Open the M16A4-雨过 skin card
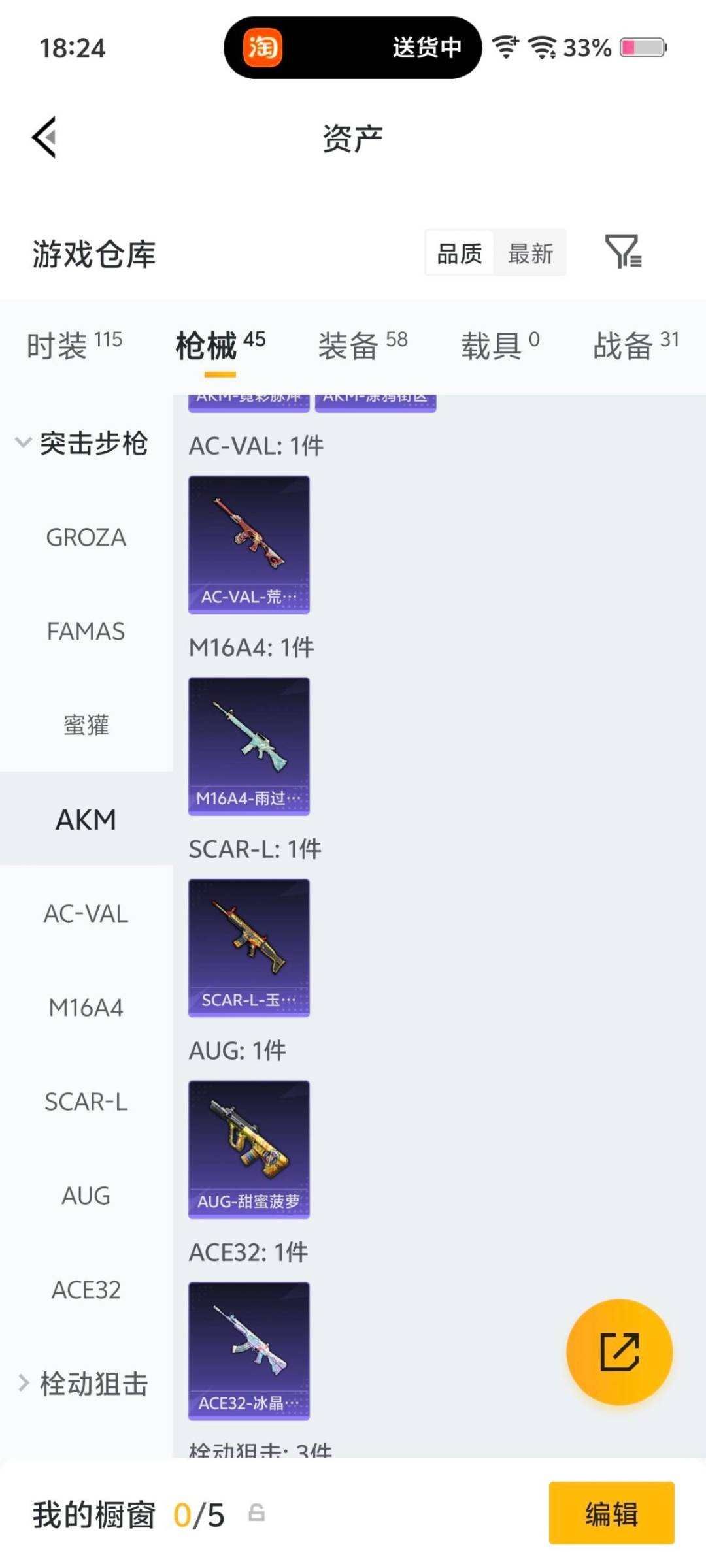The image size is (706, 1568). click(249, 746)
